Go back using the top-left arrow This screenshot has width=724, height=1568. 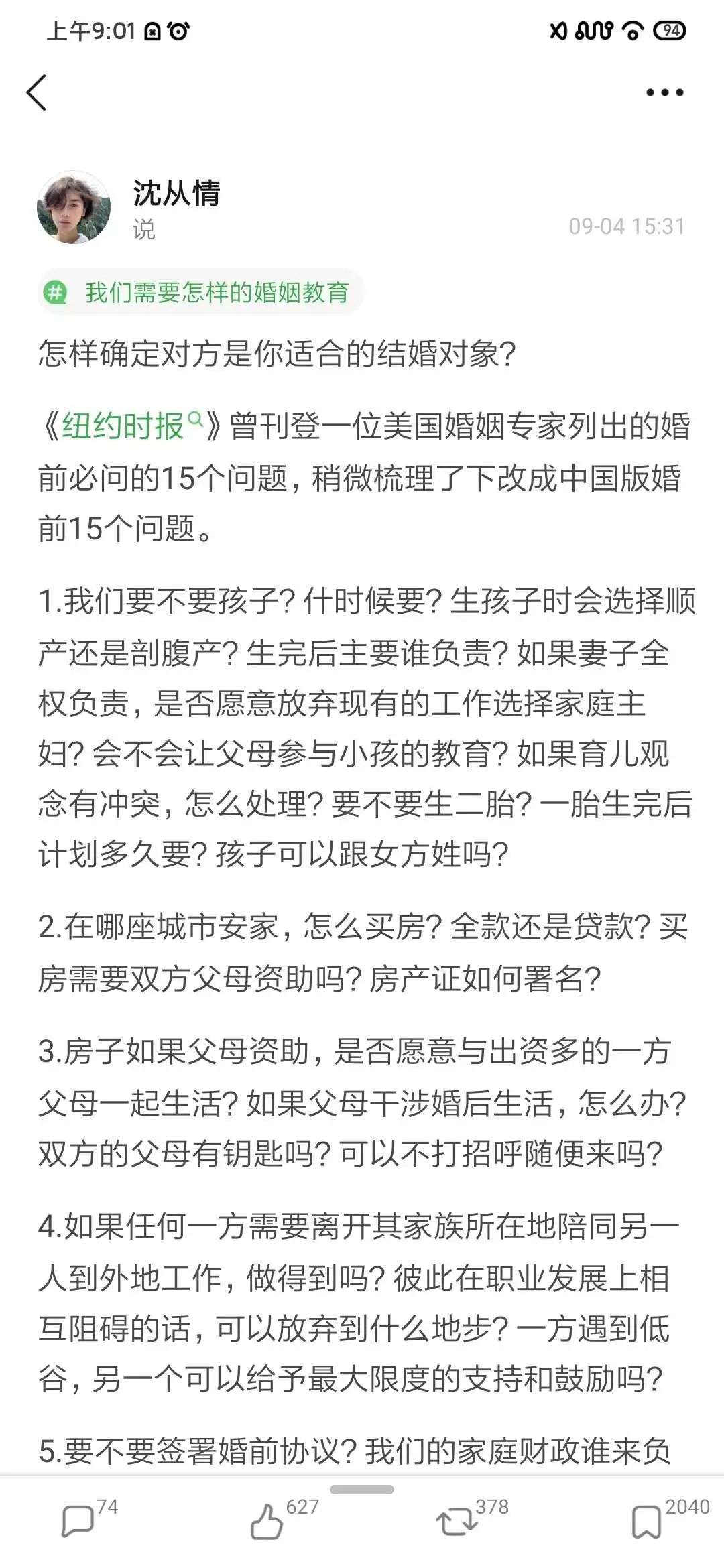point(38,92)
